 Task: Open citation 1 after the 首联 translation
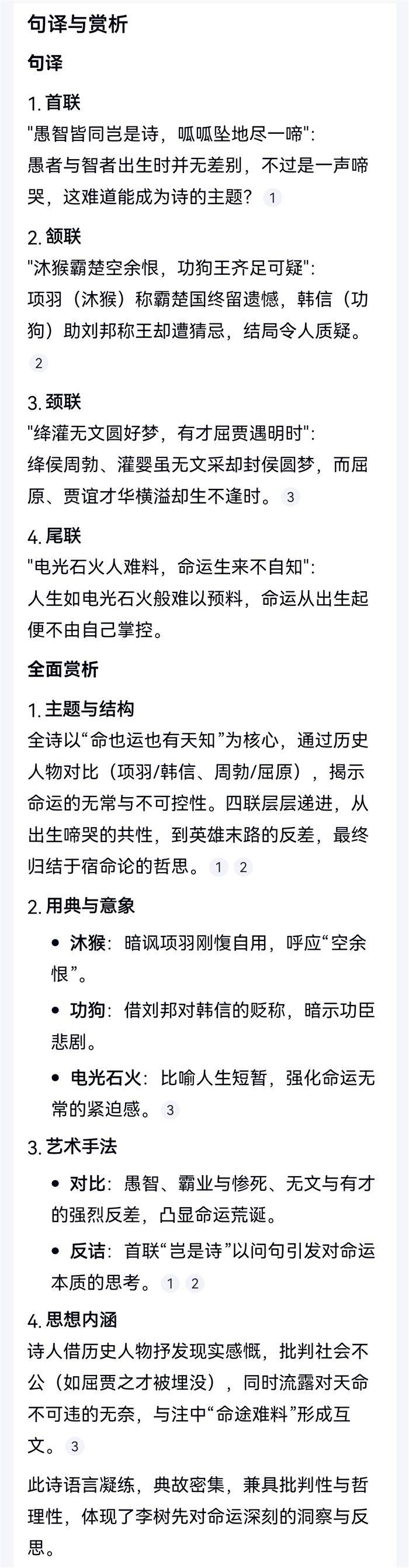272,197
